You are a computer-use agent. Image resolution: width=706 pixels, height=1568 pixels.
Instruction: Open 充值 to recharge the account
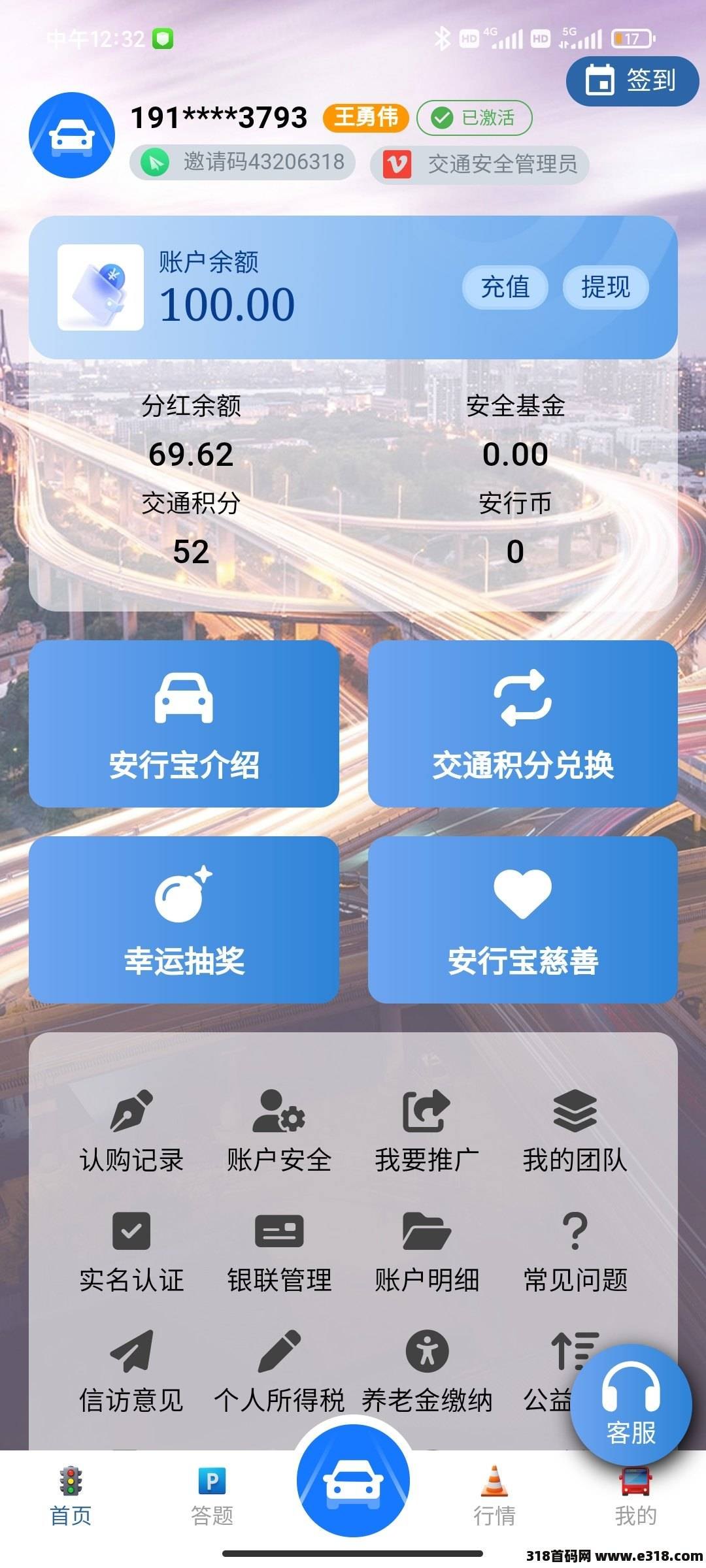[x=505, y=287]
